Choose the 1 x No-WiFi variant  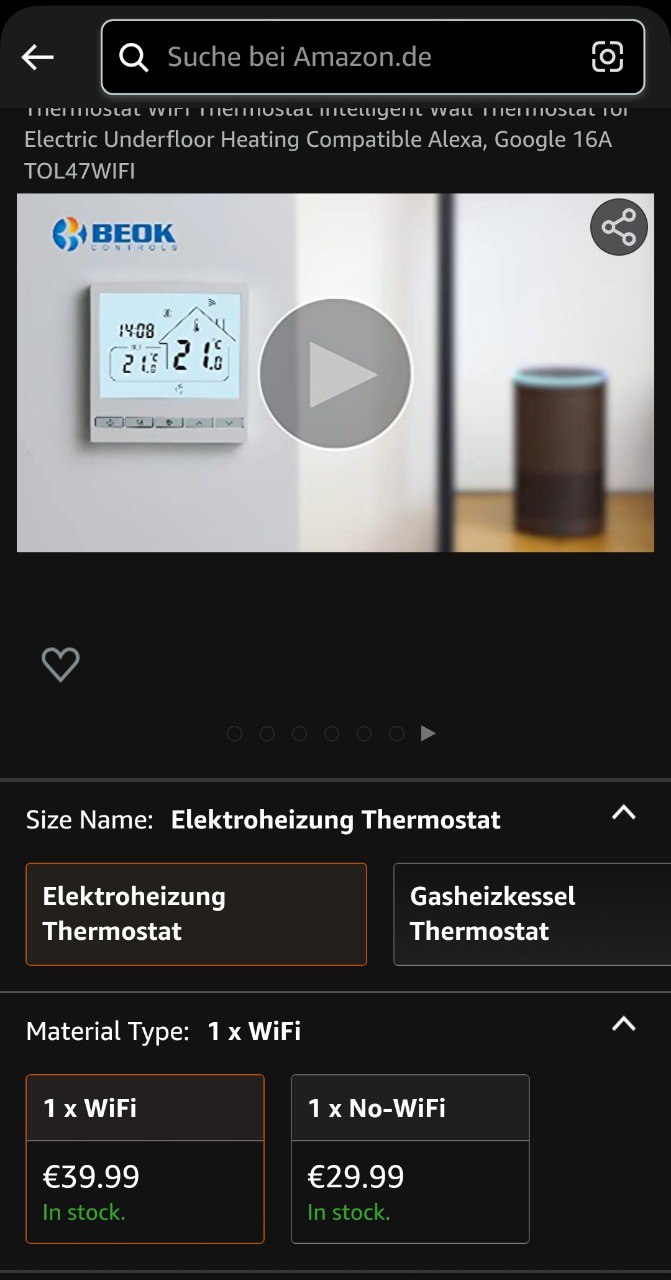coord(410,1158)
